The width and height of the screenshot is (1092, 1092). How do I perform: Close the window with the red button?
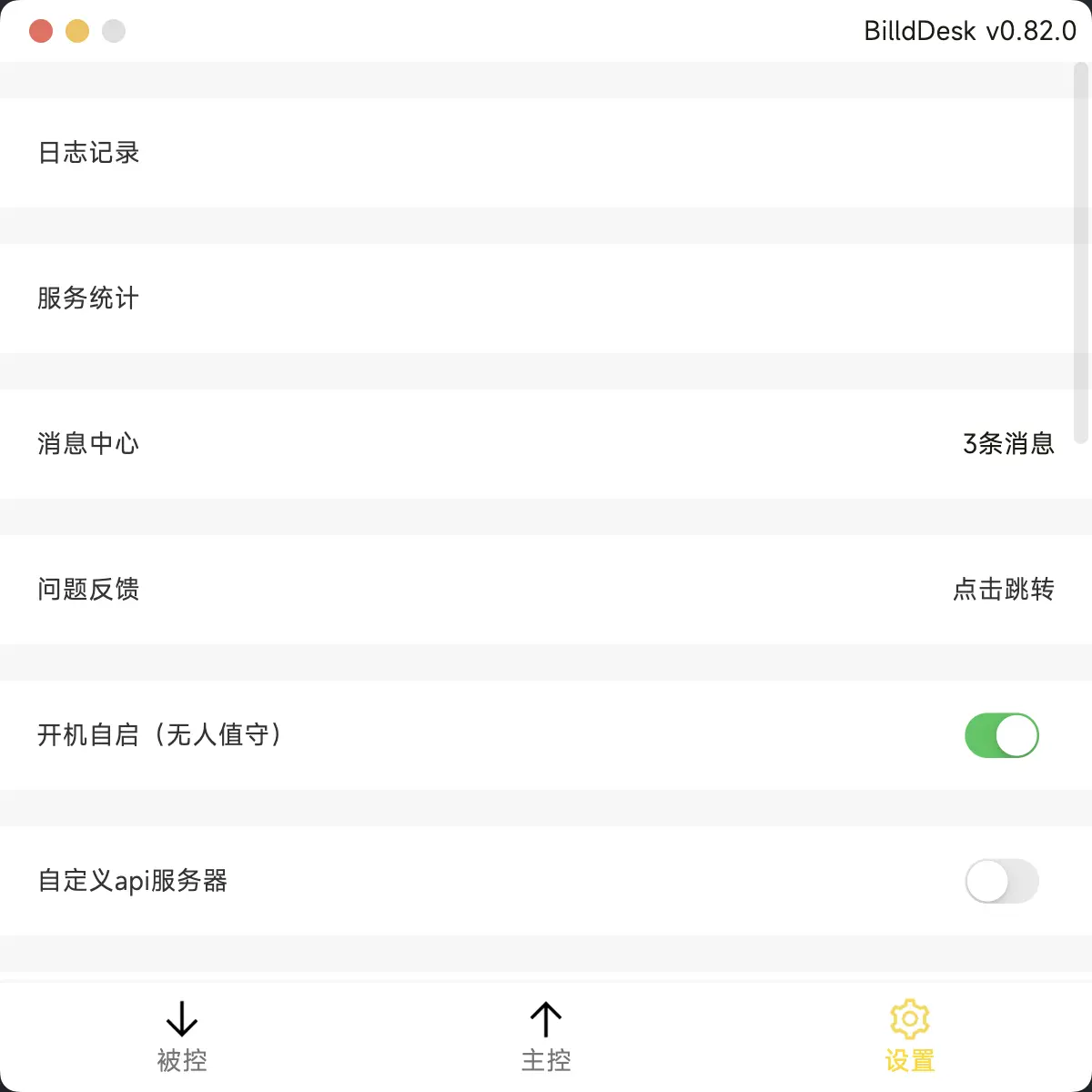(41, 31)
